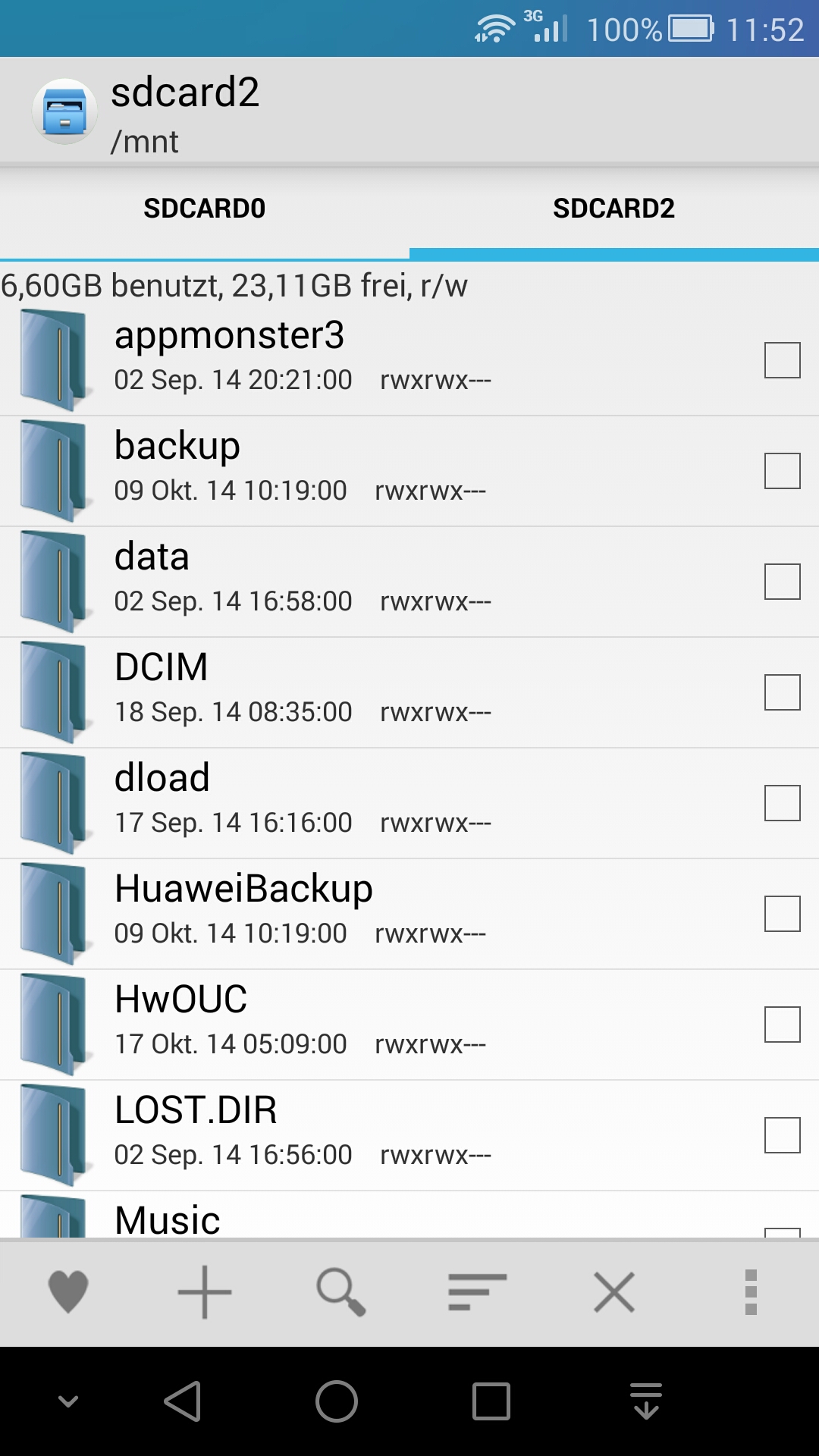This screenshot has width=819, height=1456.
Task: Open the favorites heart icon
Action: tap(68, 1292)
